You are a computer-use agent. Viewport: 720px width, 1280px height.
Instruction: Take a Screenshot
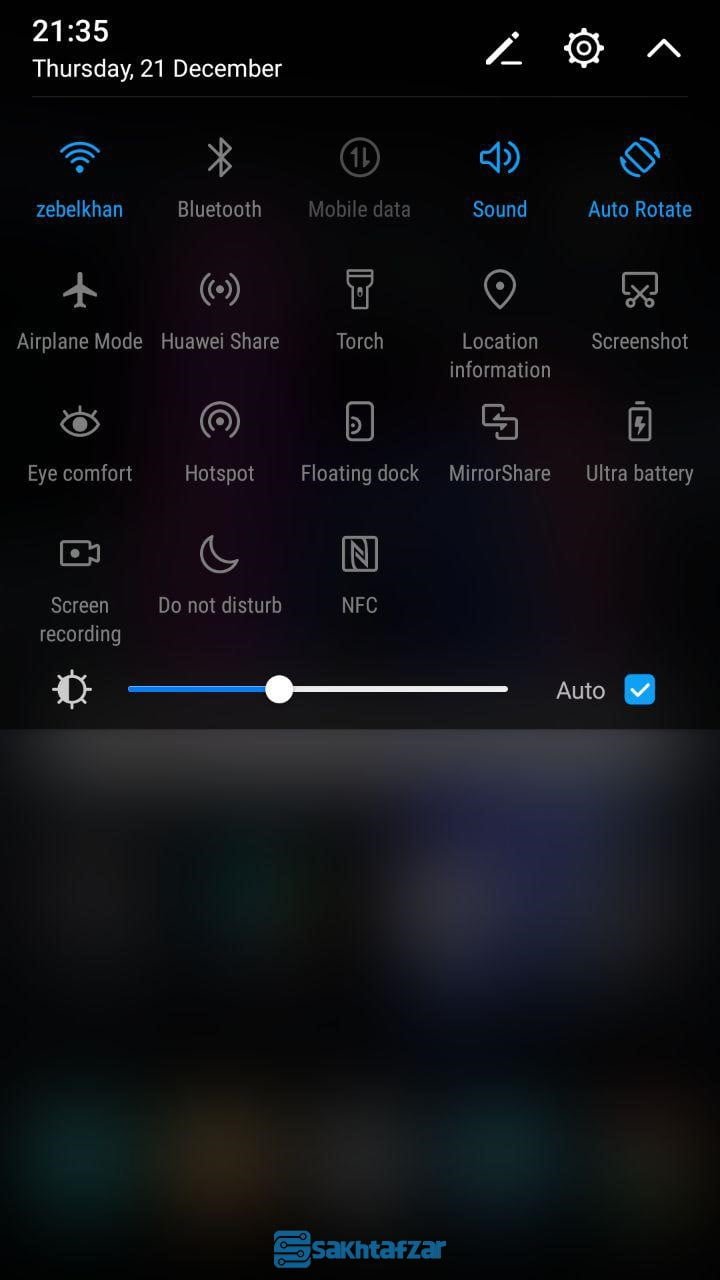coord(640,290)
